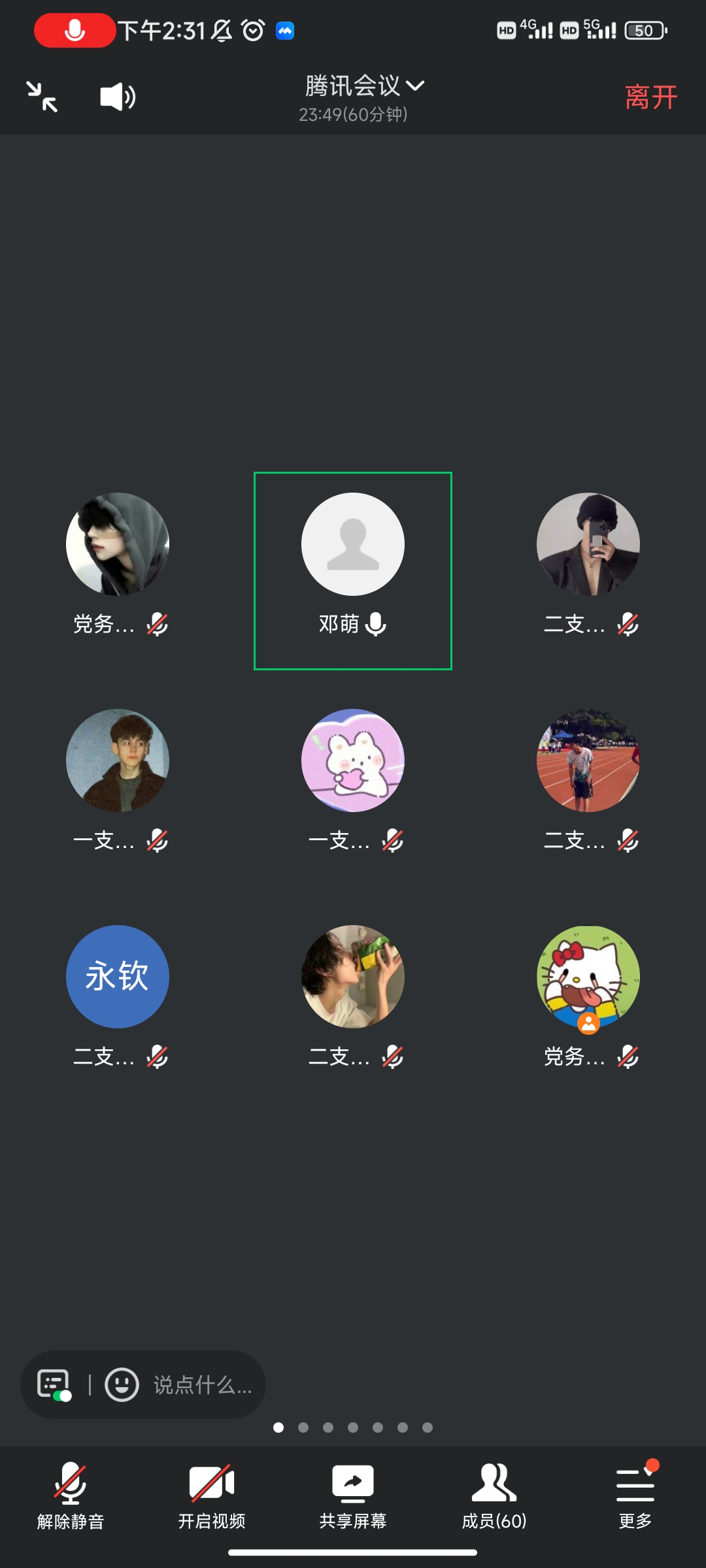Open the emoji reaction picker
Viewport: 706px width, 1568px height.
pos(122,1384)
